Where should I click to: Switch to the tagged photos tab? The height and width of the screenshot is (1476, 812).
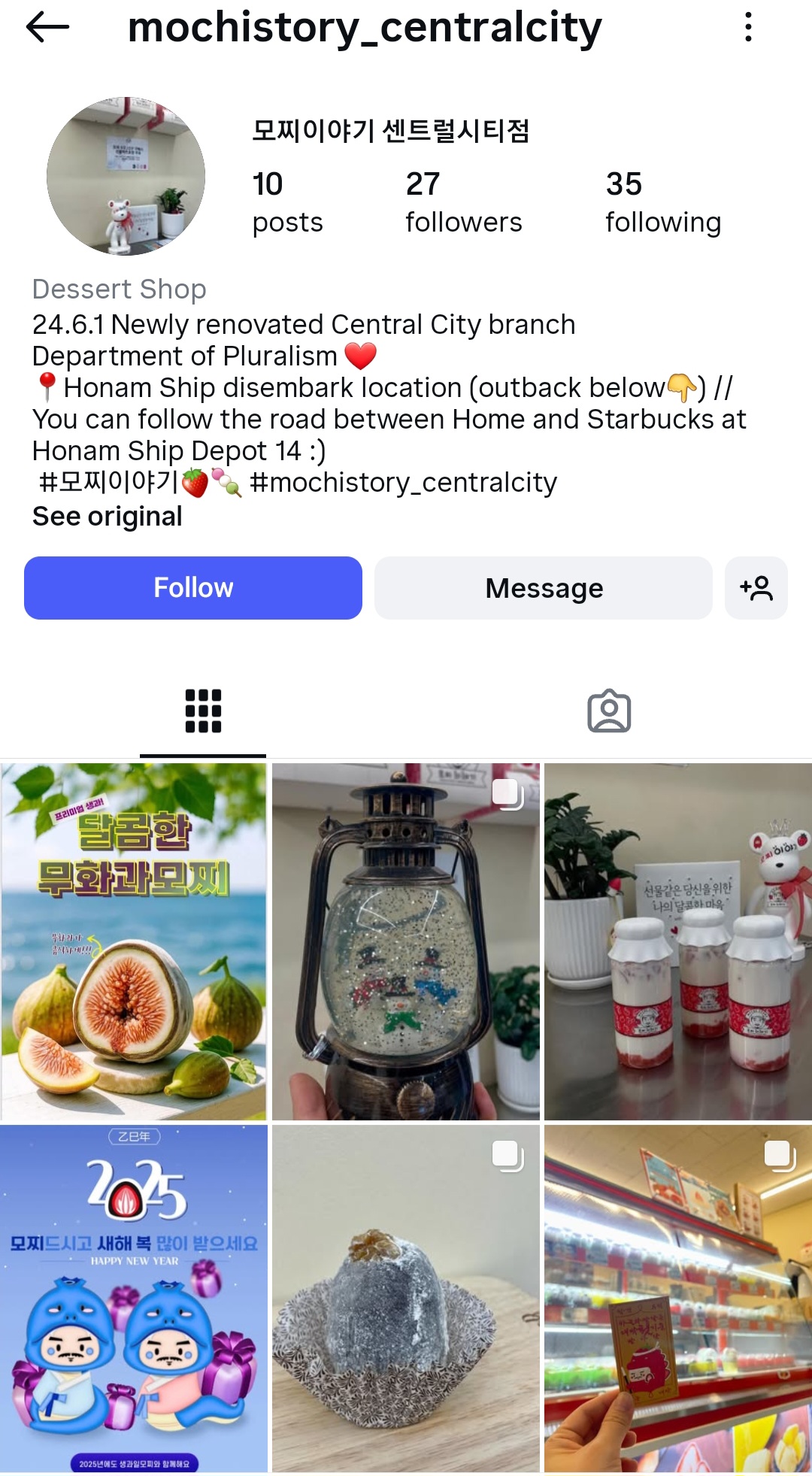pyautogui.click(x=609, y=711)
